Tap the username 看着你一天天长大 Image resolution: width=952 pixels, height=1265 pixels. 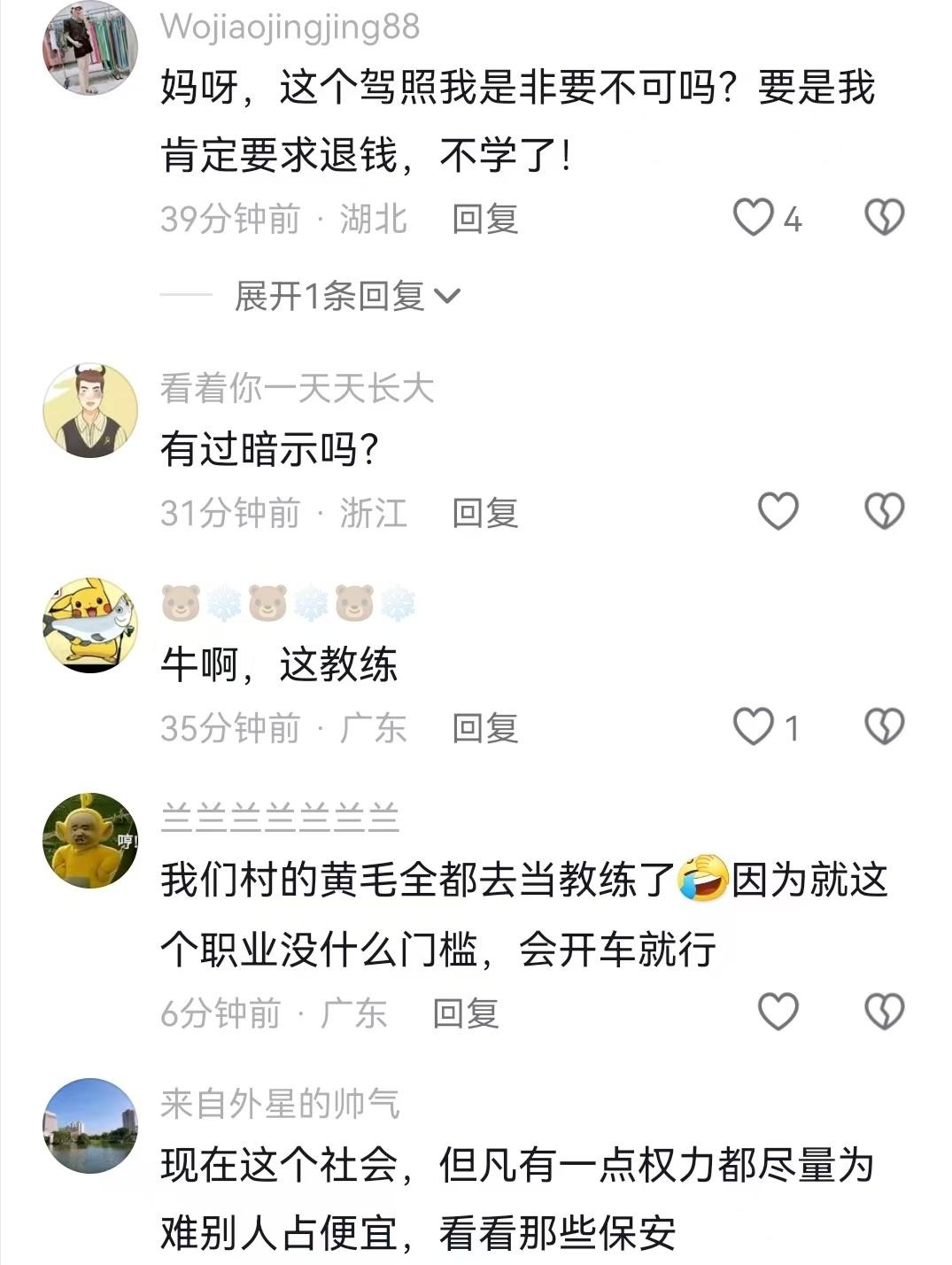(x=297, y=388)
